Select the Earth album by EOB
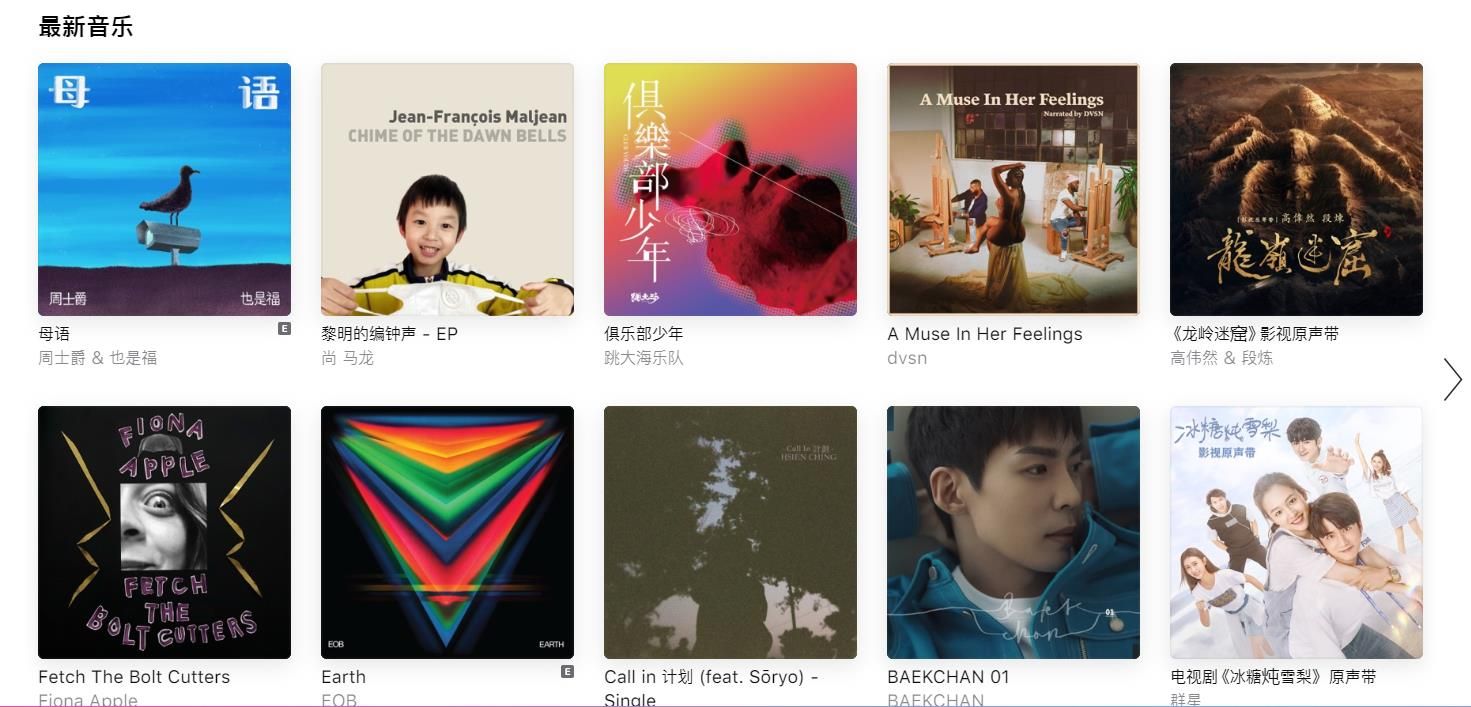The height and width of the screenshot is (707, 1471). (x=447, y=532)
